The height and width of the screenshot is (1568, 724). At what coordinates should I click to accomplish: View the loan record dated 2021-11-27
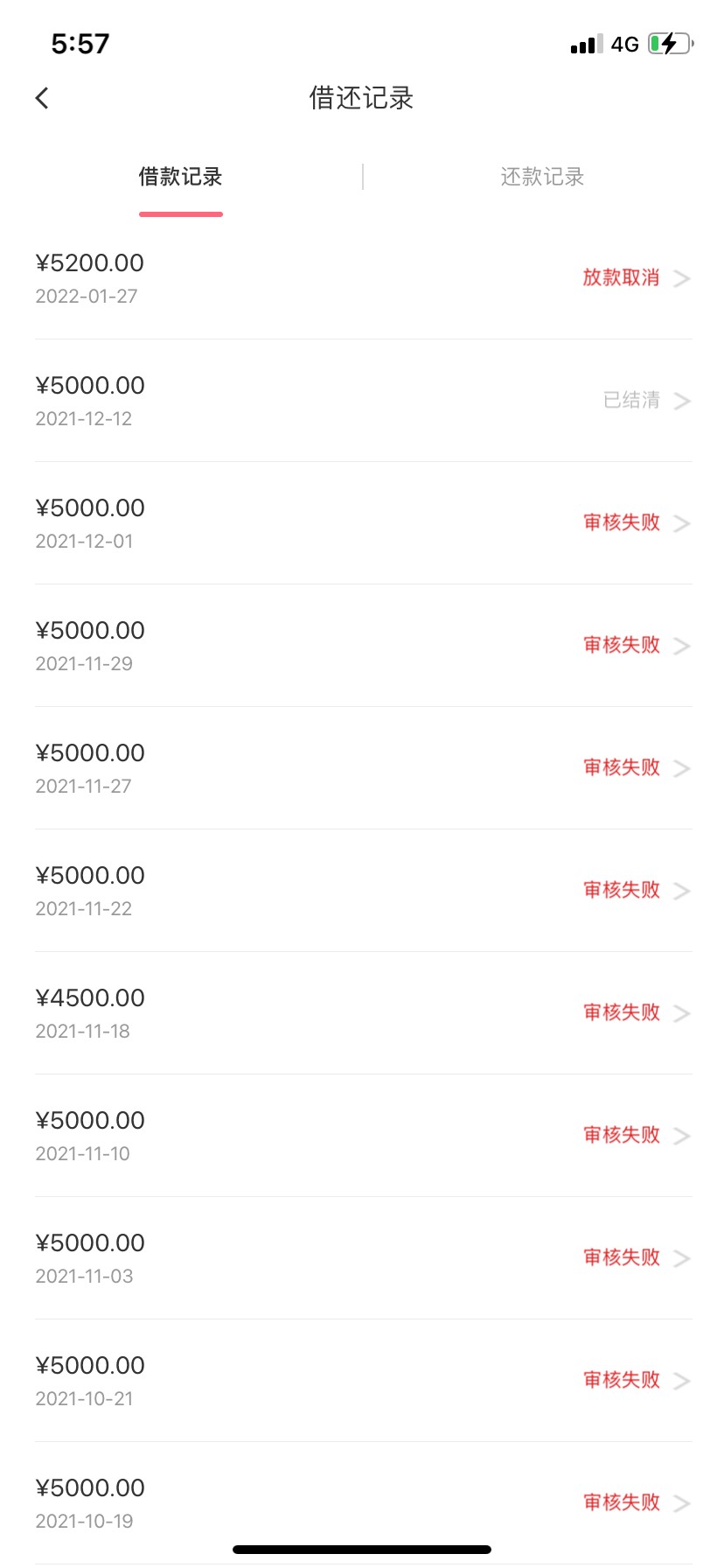click(x=362, y=768)
